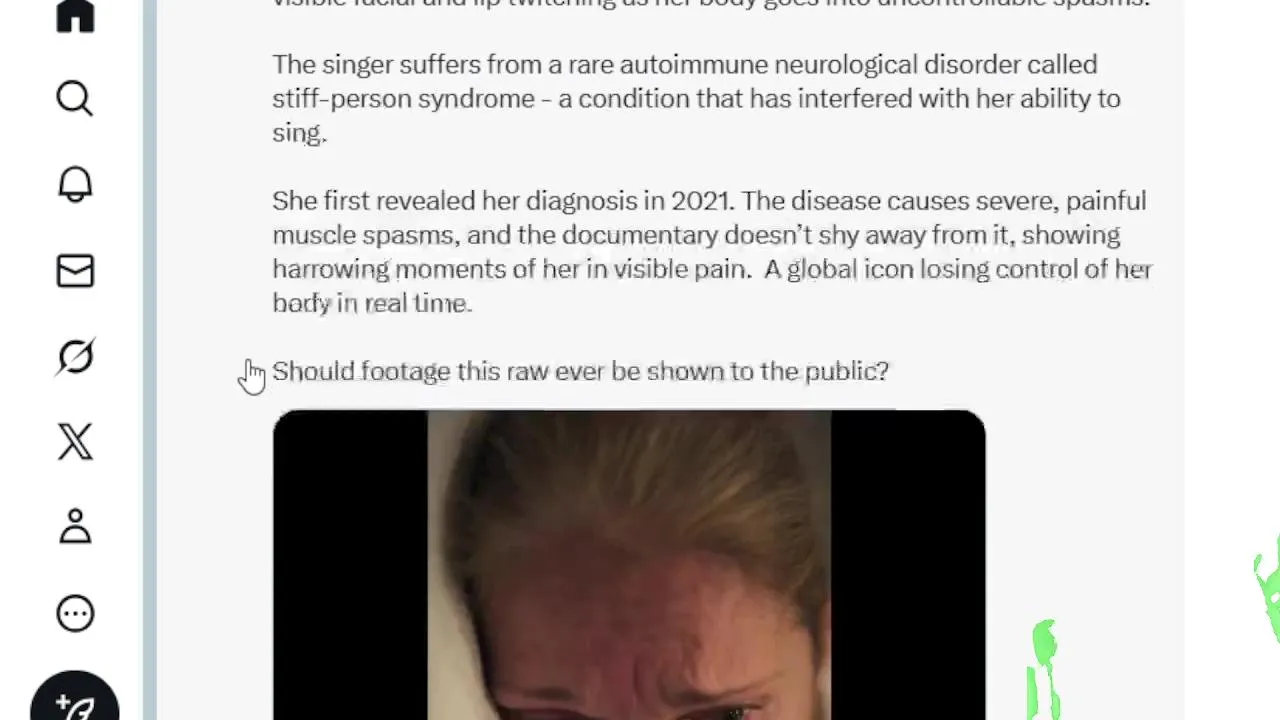Screen dimensions: 1280x720
Task: Go to the Home feed
Action: (75, 14)
